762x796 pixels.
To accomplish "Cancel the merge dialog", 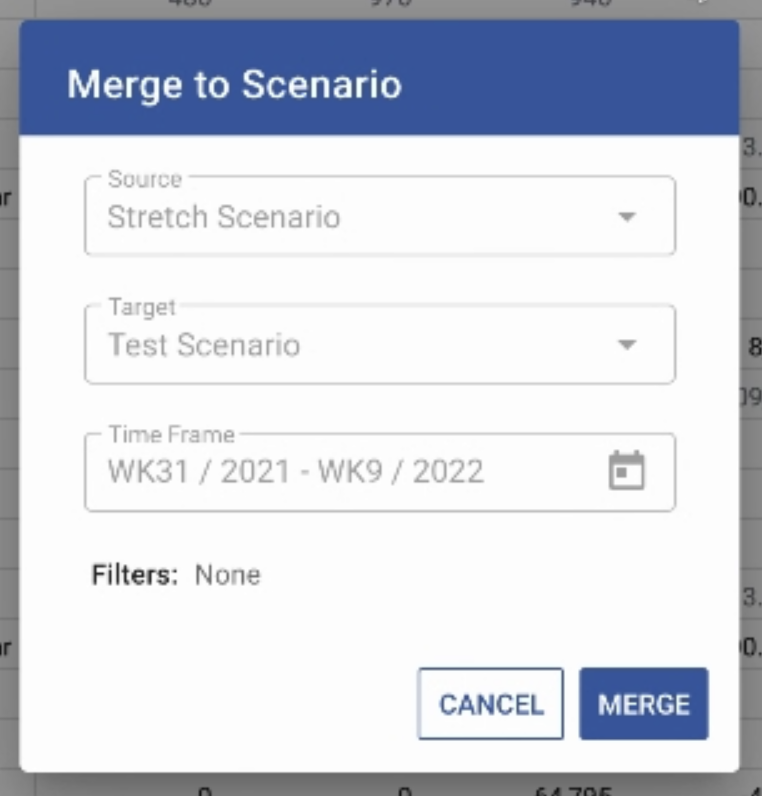I will [490, 704].
